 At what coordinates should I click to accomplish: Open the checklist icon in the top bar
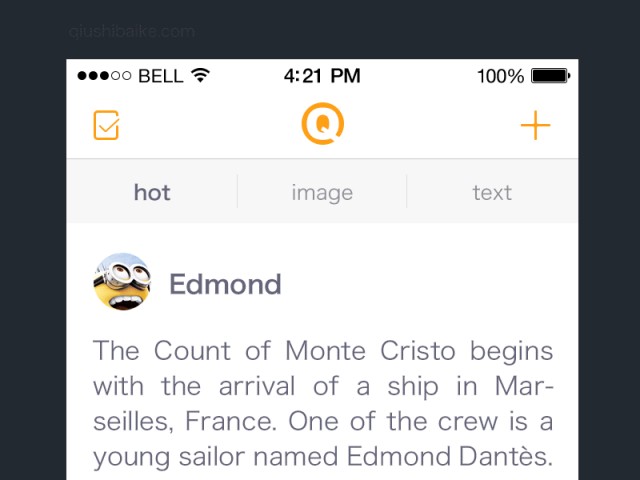pyautogui.click(x=106, y=126)
